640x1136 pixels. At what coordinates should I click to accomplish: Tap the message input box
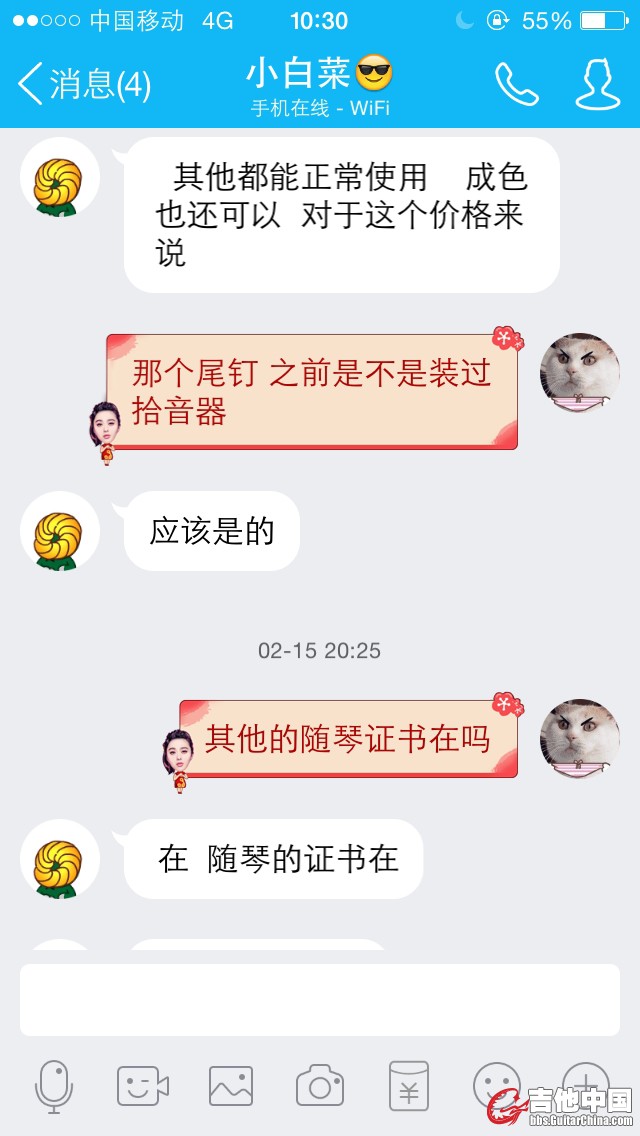click(320, 999)
